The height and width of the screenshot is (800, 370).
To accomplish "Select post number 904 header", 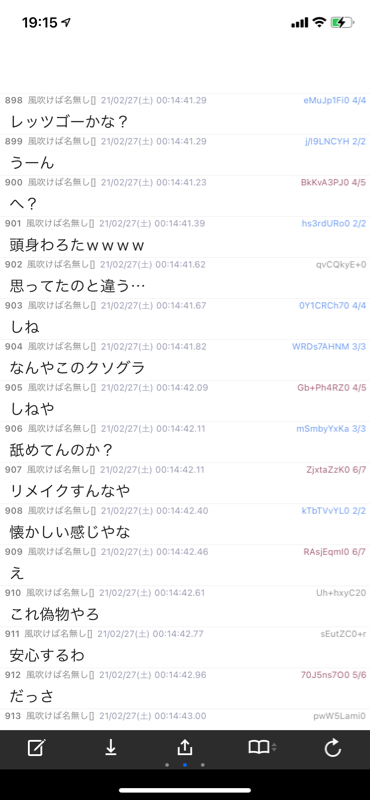I will (185, 346).
